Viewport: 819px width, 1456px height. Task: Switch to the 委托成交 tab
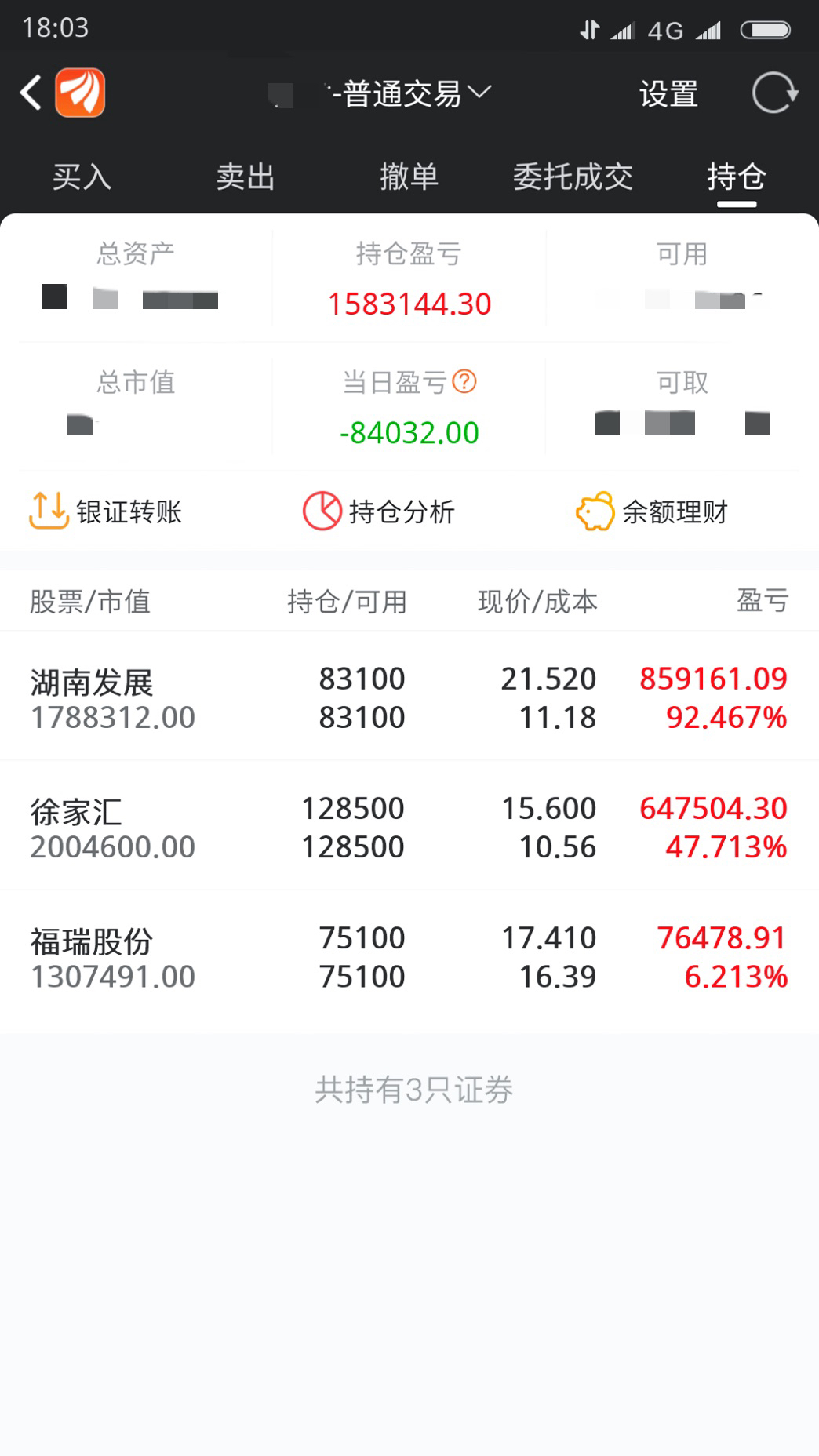pos(573,177)
